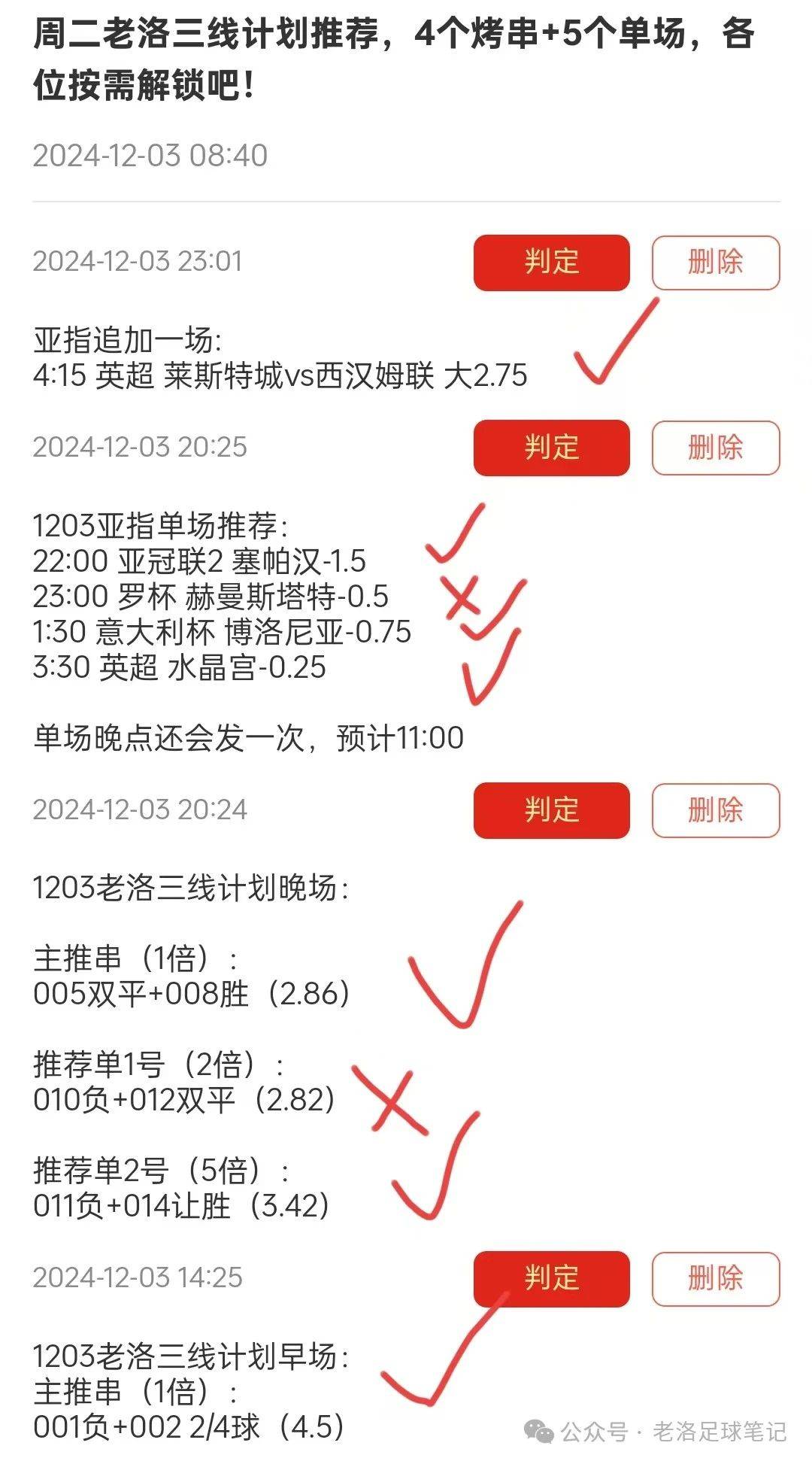Image resolution: width=812 pixels, height=1464 pixels.
Task: Click 判定 button on the 1203亚指单场推荐 post
Action: click(551, 448)
